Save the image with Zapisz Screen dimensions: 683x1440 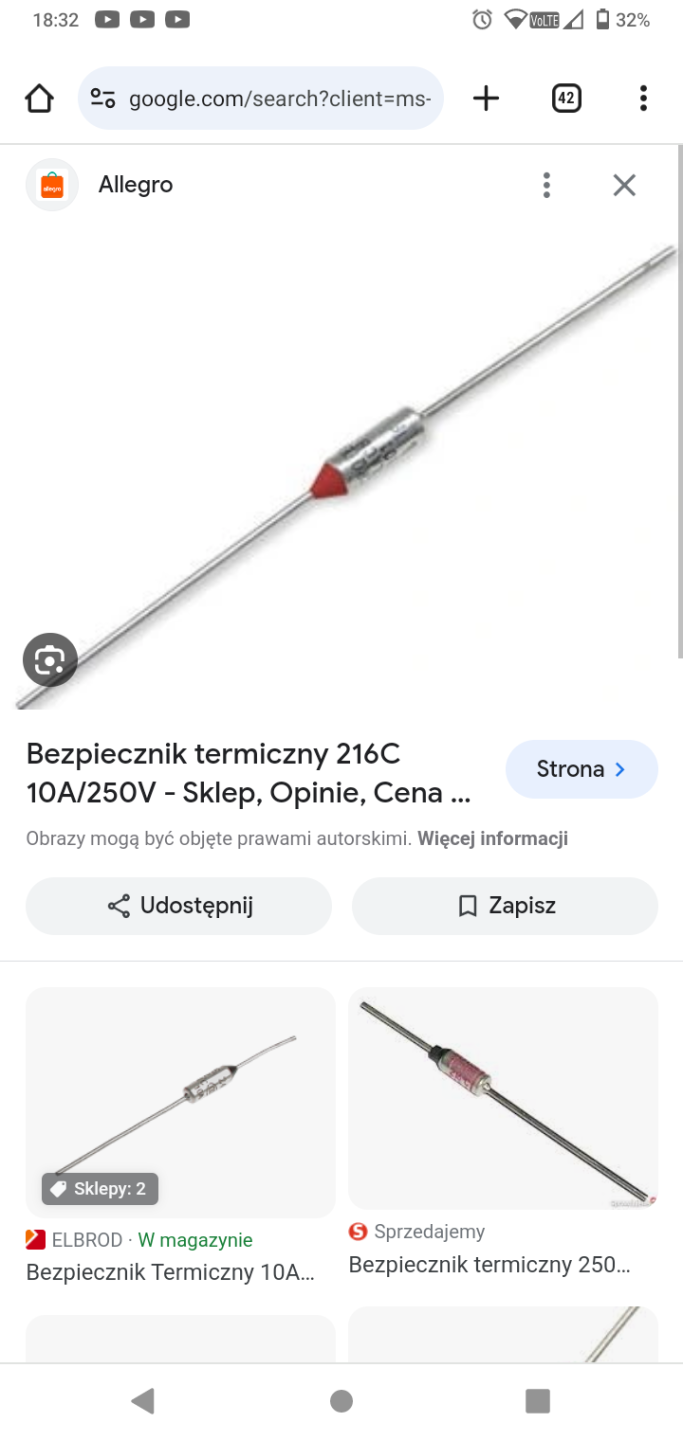pos(505,906)
